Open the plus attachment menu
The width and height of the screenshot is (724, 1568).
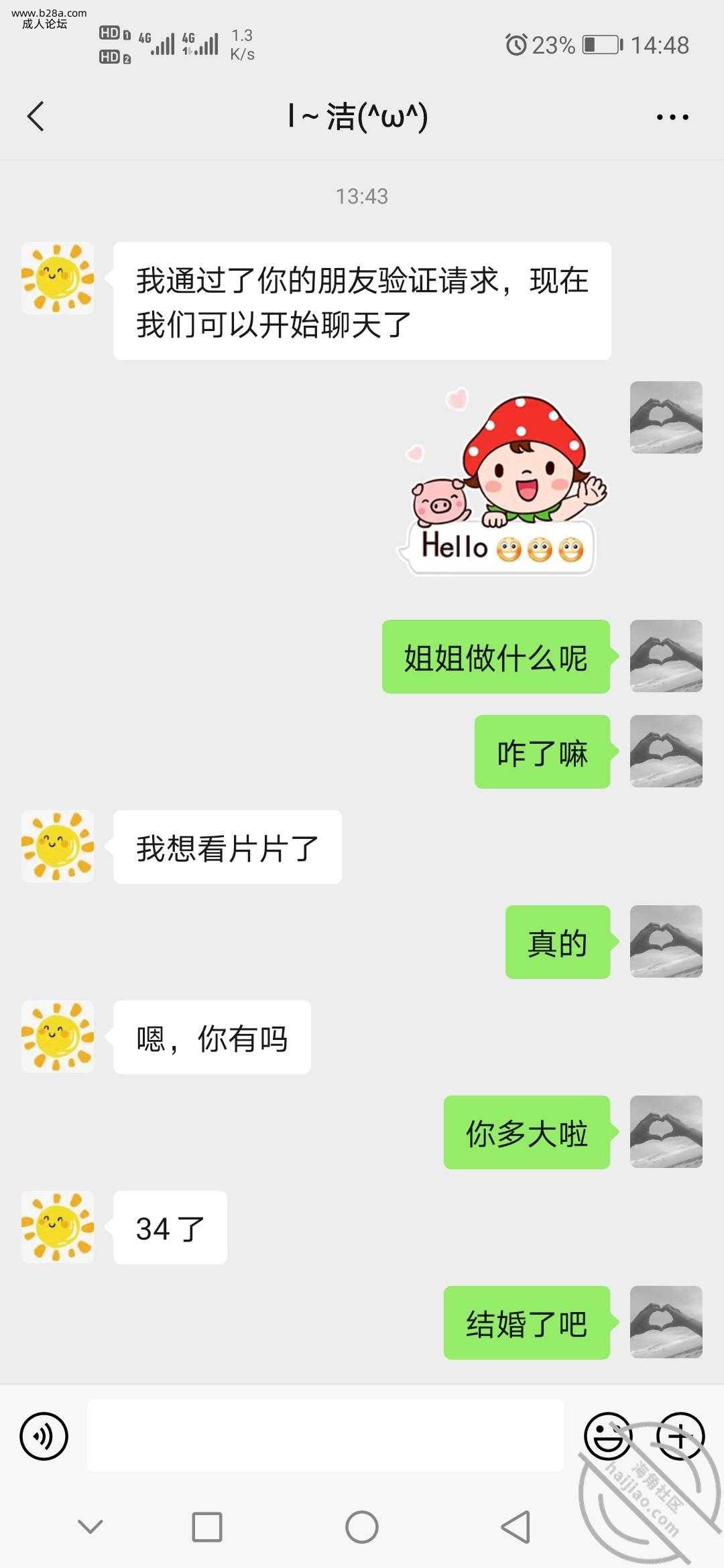tap(680, 1435)
